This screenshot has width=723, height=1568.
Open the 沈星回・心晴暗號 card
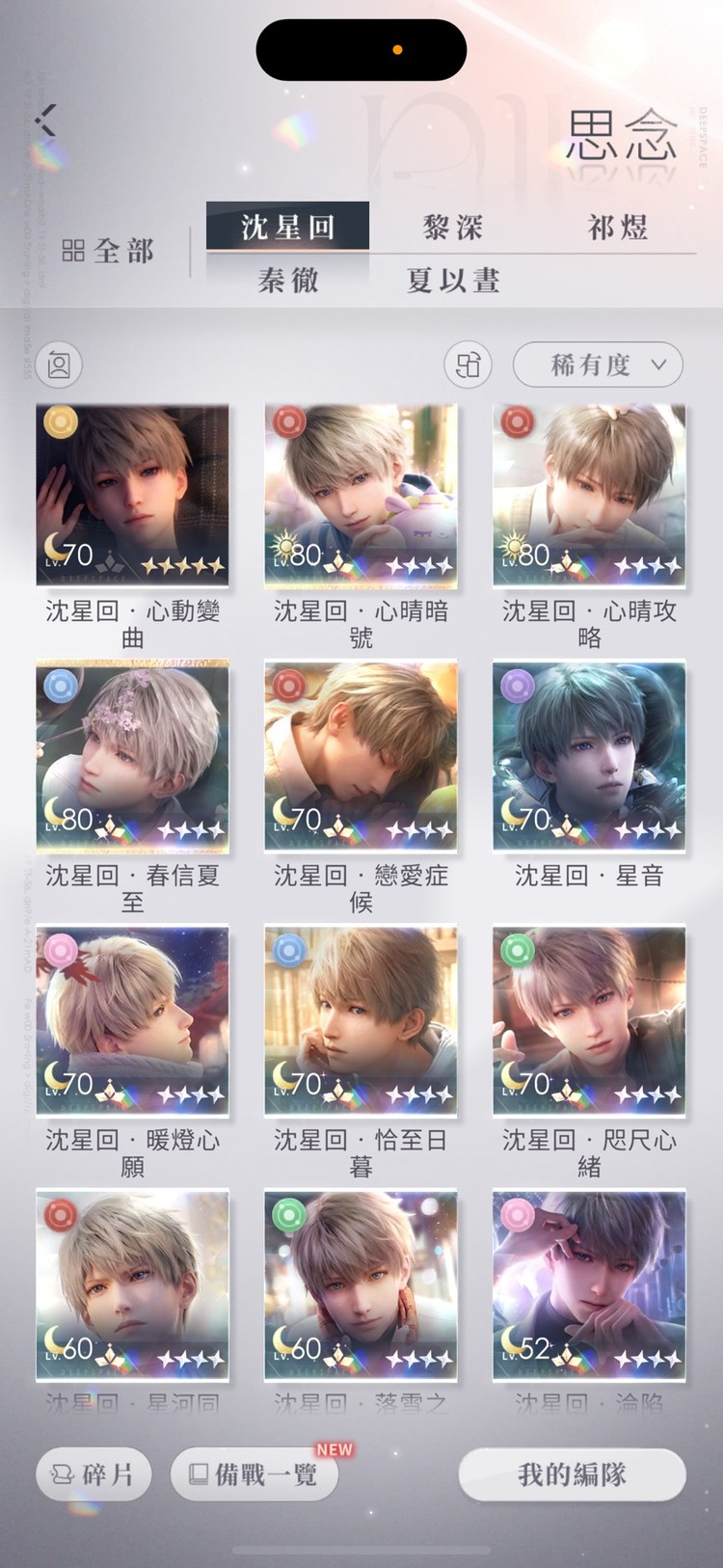361,496
